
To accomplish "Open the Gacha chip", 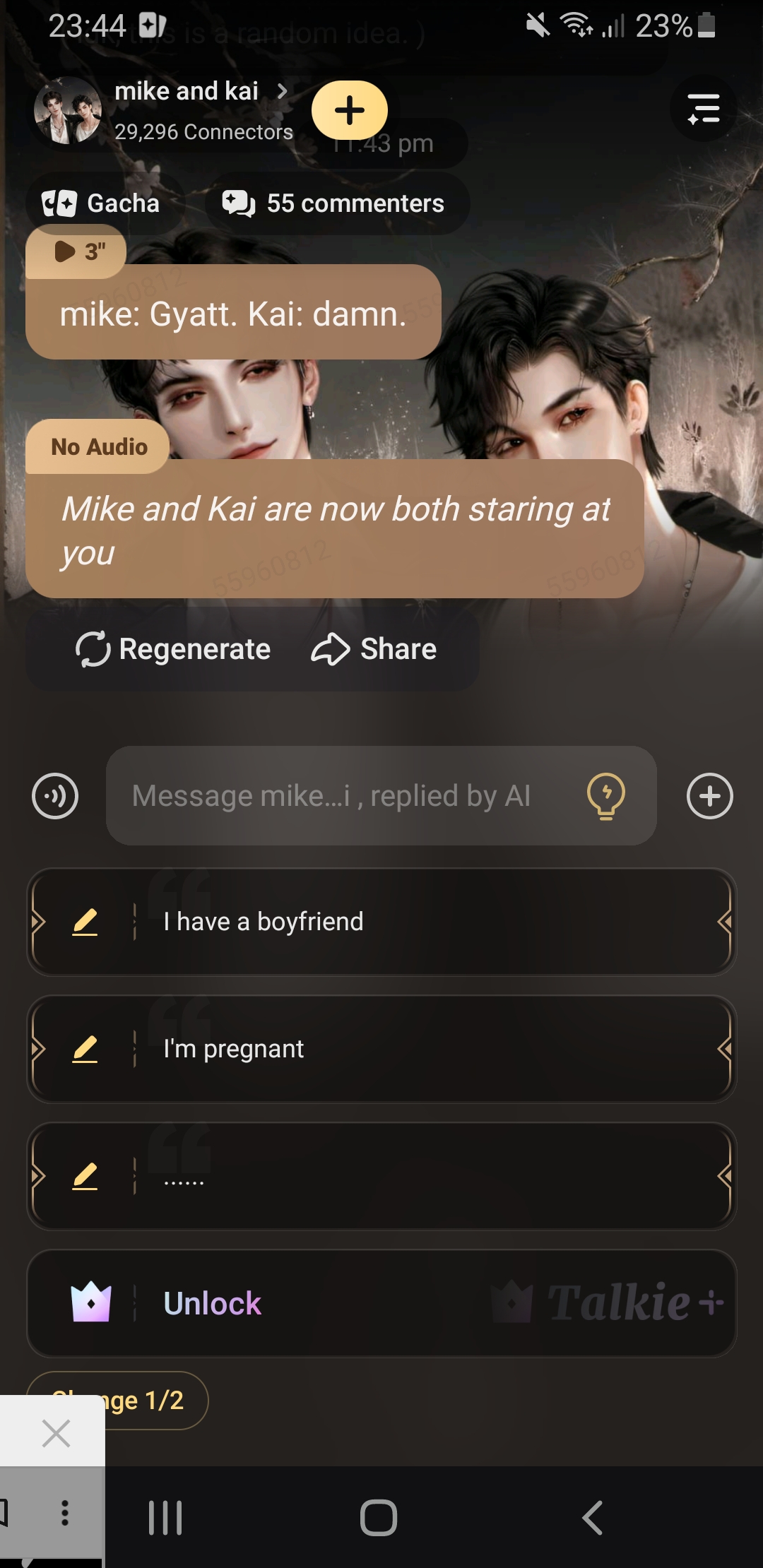I will coord(102,203).
